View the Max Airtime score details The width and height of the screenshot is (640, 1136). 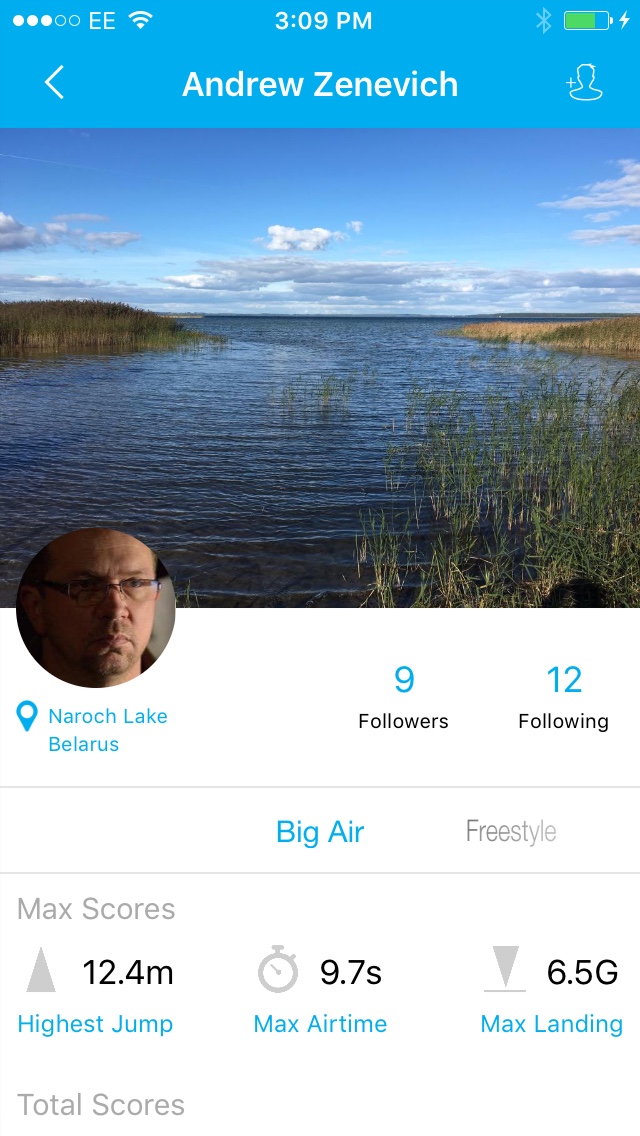pyautogui.click(x=320, y=990)
